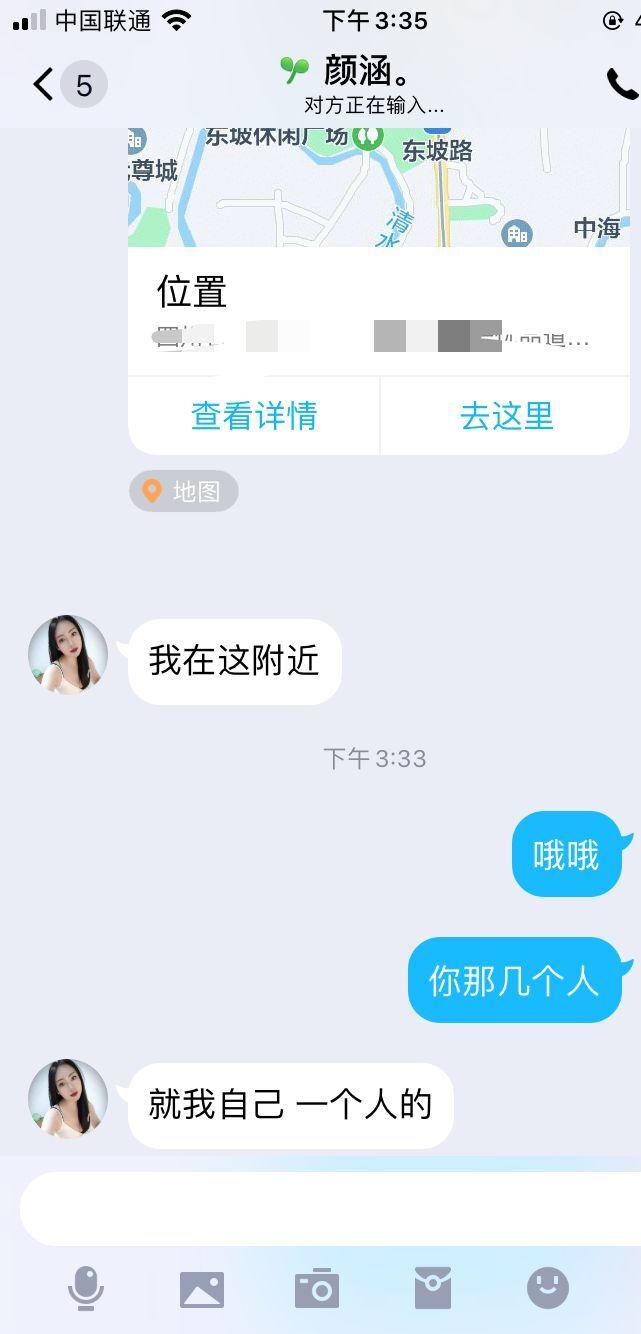Start a voice call with 颜涵
This screenshot has width=641, height=1334.
pyautogui.click(x=620, y=85)
